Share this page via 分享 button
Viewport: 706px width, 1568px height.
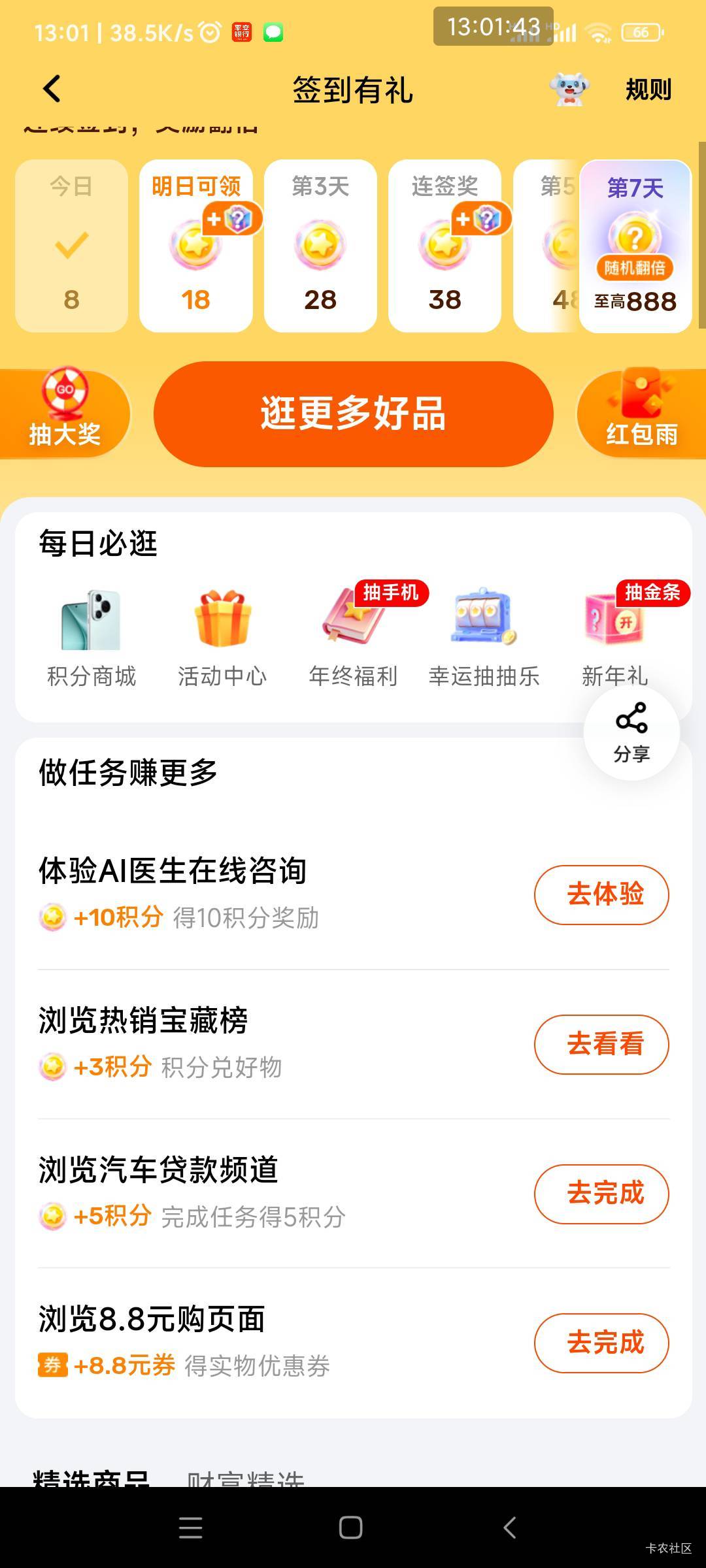(x=631, y=733)
